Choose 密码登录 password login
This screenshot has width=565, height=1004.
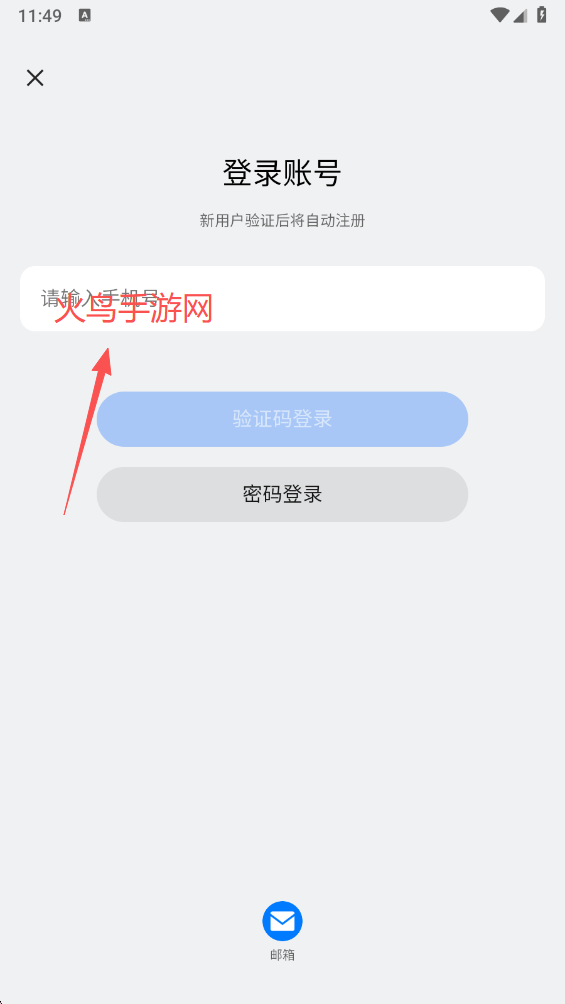point(282,494)
